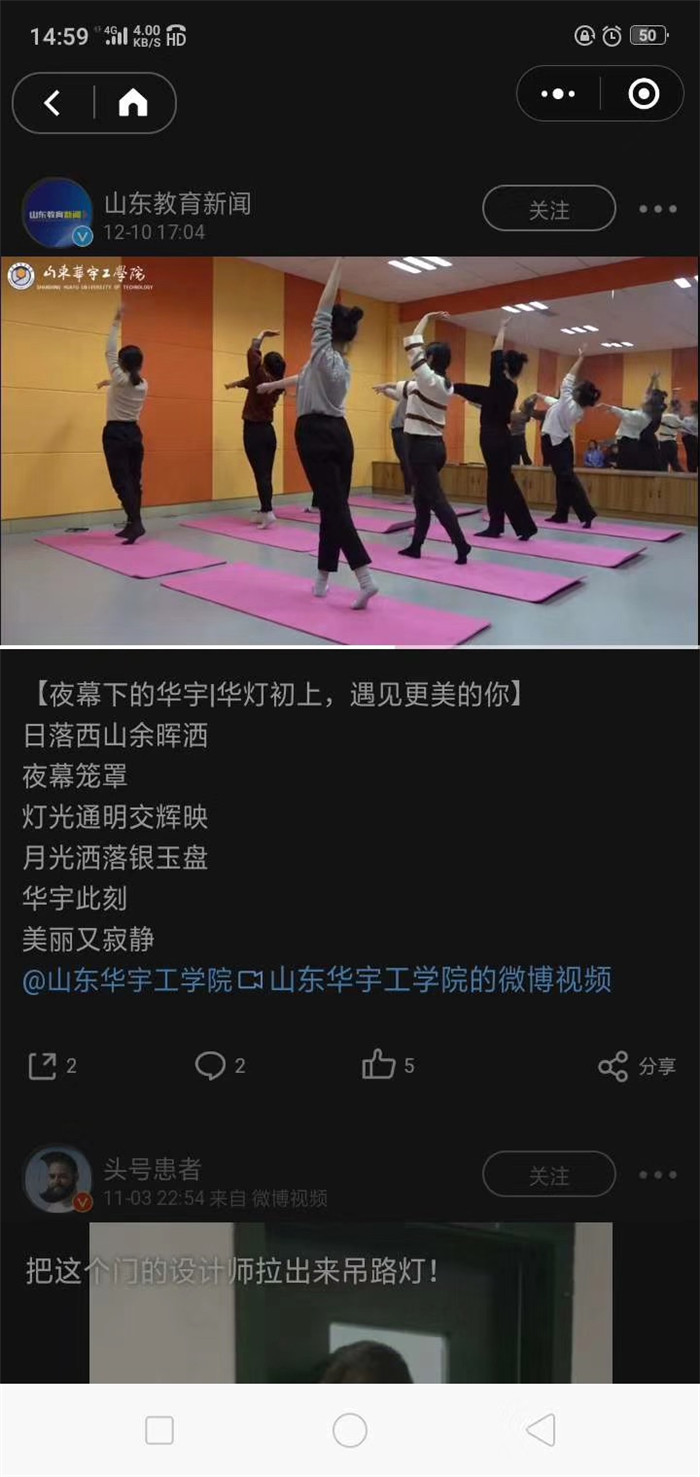The width and height of the screenshot is (700, 1477).
Task: Share the post via 分享
Action: [x=637, y=1067]
